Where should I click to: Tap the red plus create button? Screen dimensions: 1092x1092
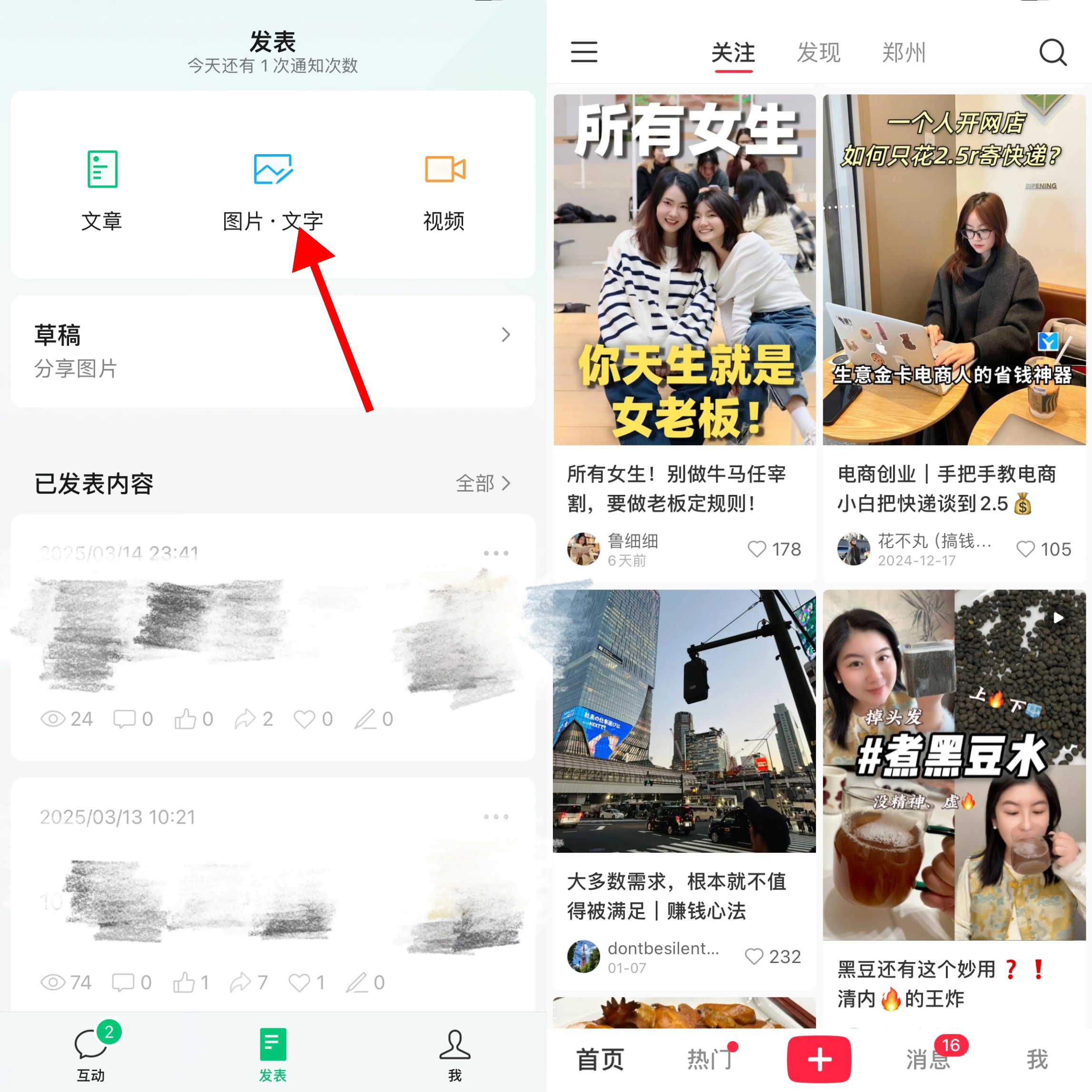pos(818,1059)
